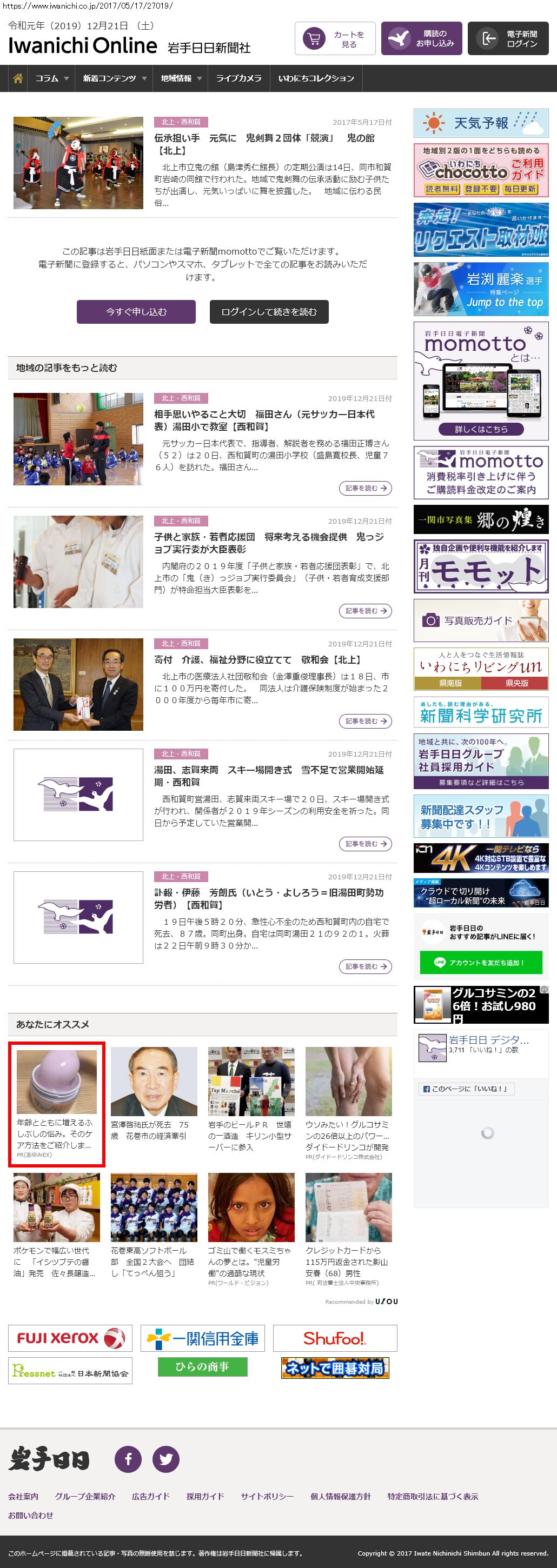Open いわにちコレクション page
The image size is (557, 1568).
point(316,78)
